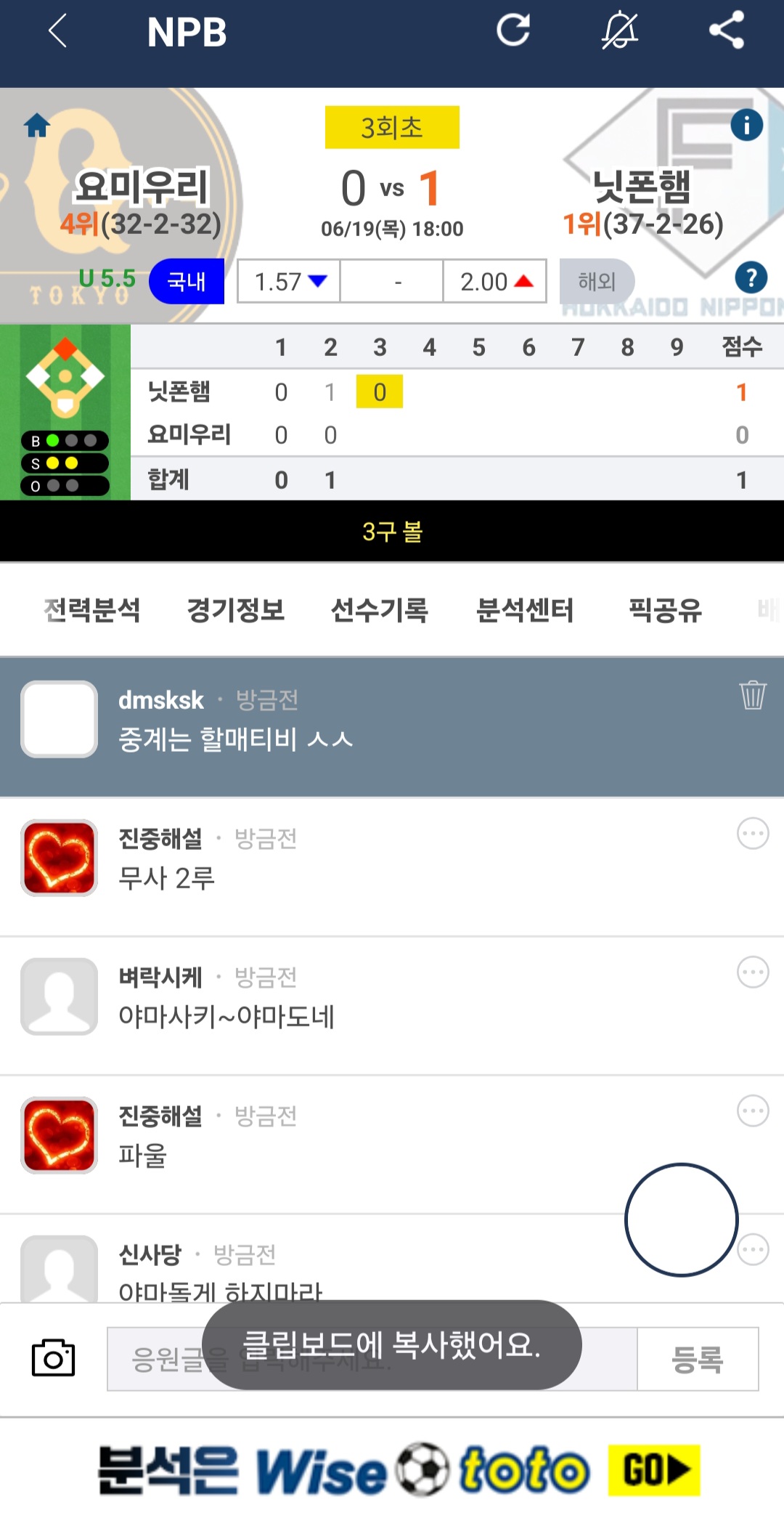The image size is (784, 1518).
Task: Share this NPB game
Action: pos(727,31)
